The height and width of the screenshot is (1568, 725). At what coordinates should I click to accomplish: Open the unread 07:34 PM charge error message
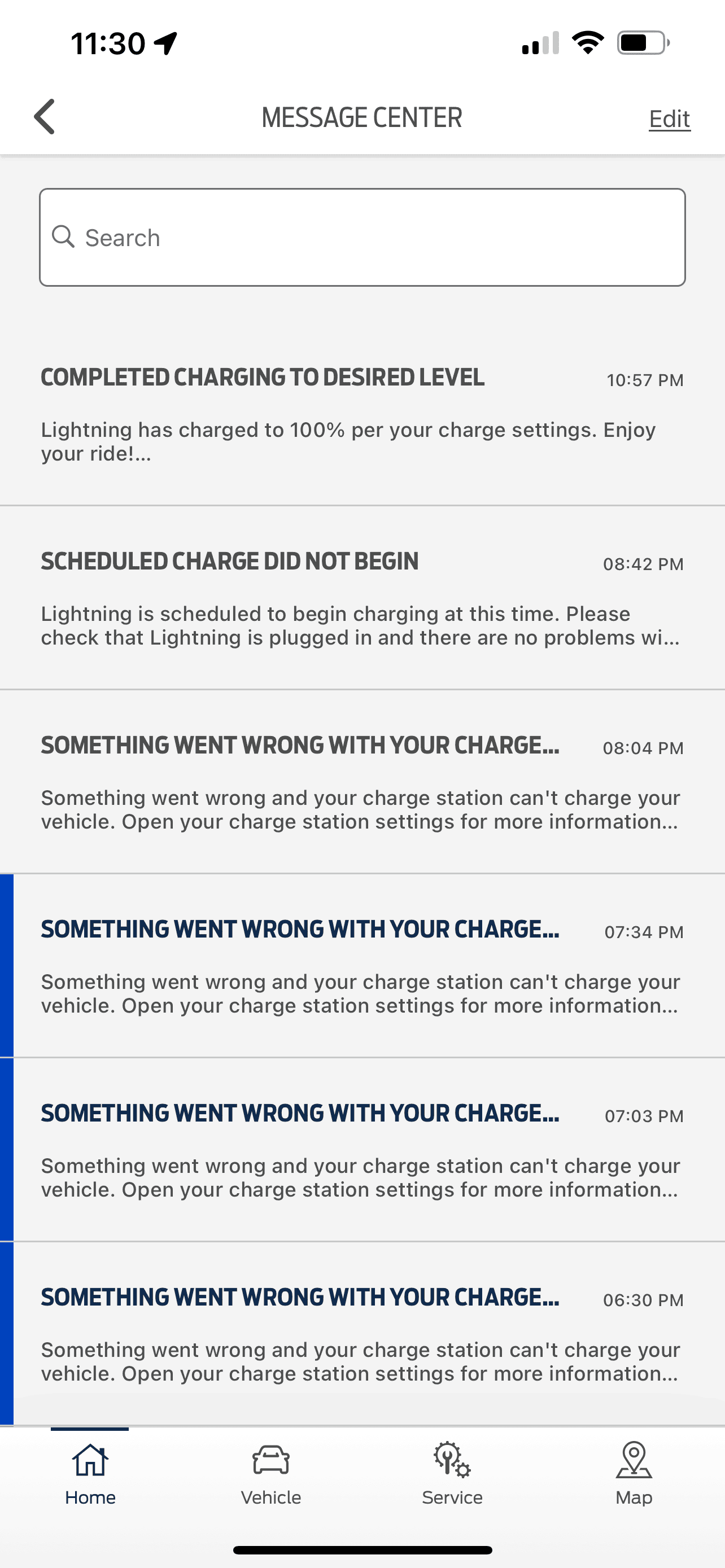tap(362, 966)
